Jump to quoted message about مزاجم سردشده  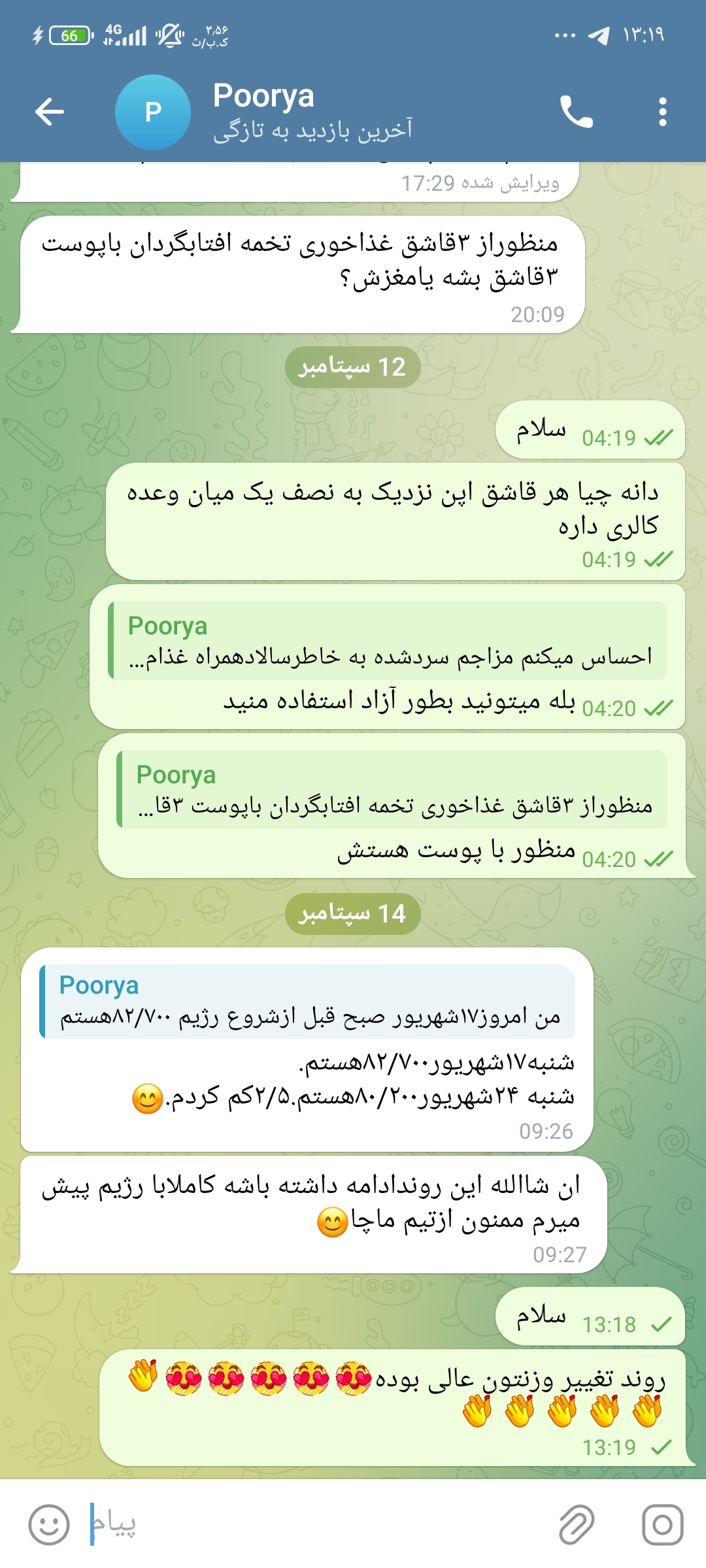(x=387, y=640)
